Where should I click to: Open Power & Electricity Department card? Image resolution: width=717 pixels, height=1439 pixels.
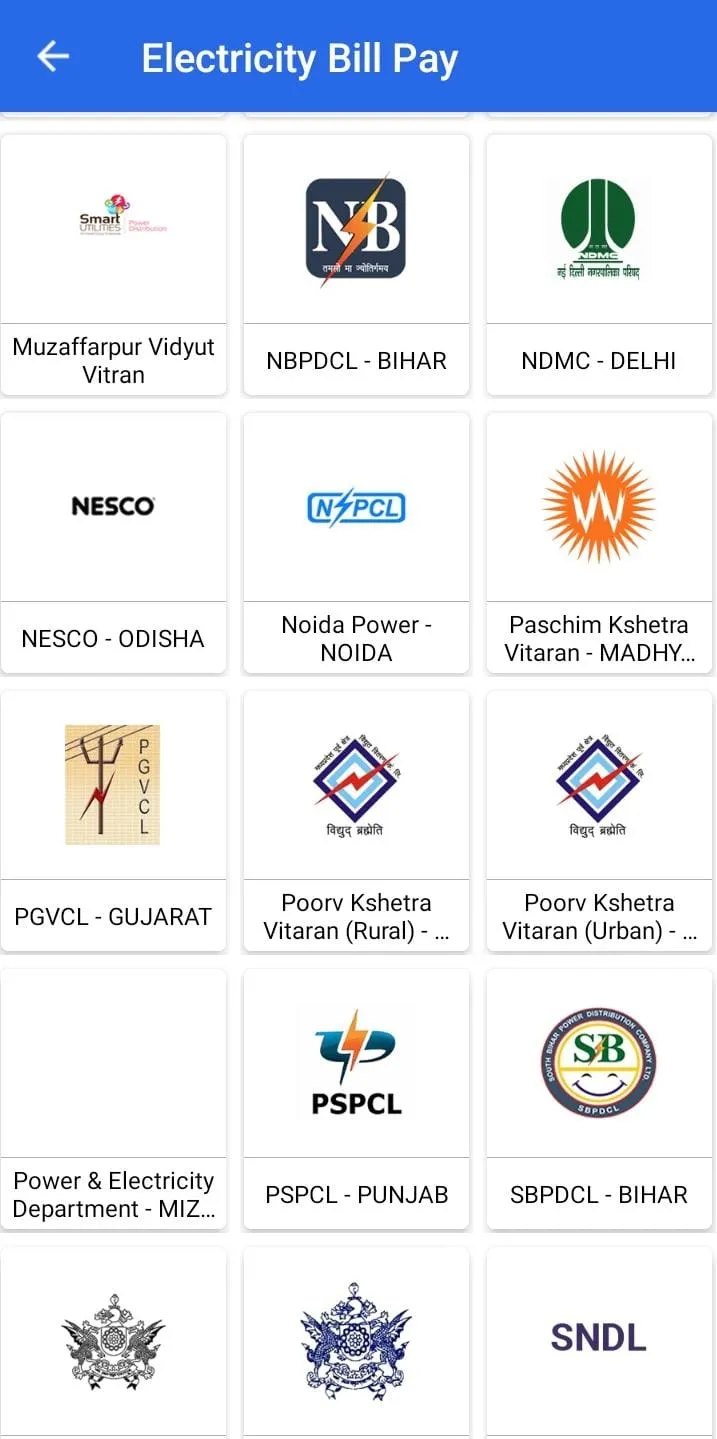tap(114, 1098)
